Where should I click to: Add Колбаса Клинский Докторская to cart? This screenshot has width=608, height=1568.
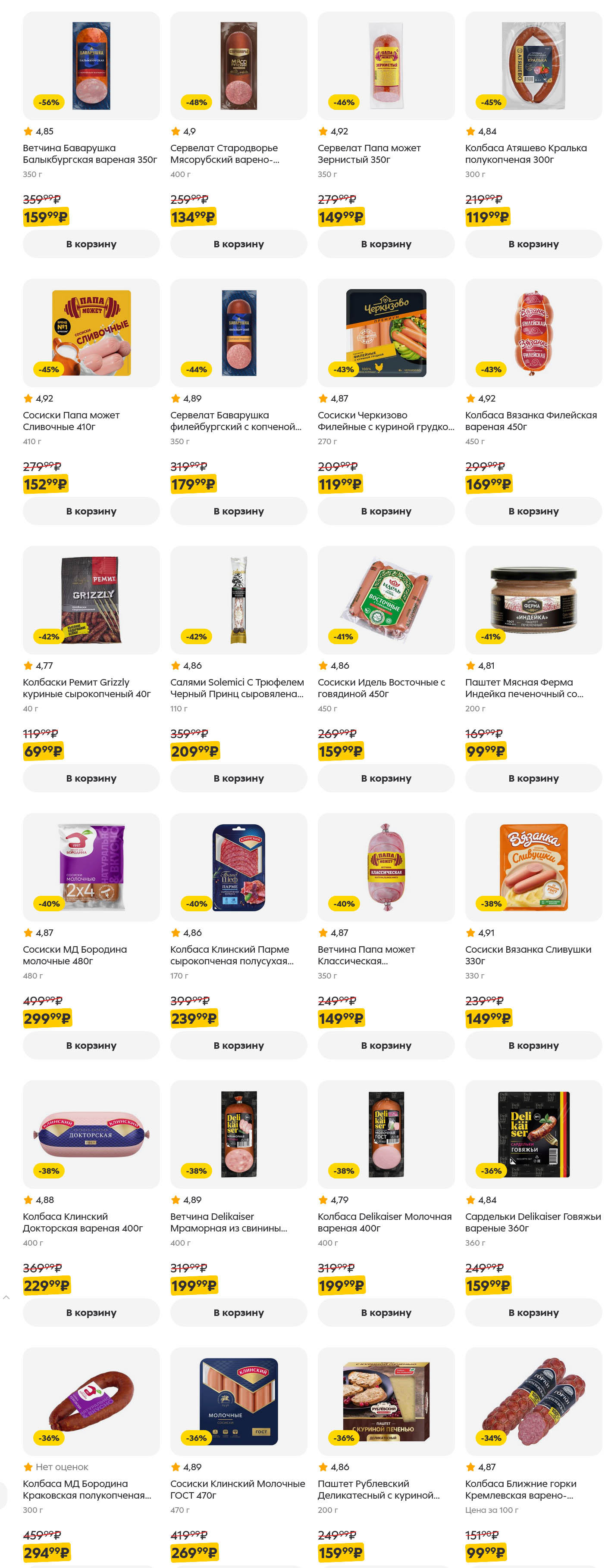(91, 1312)
